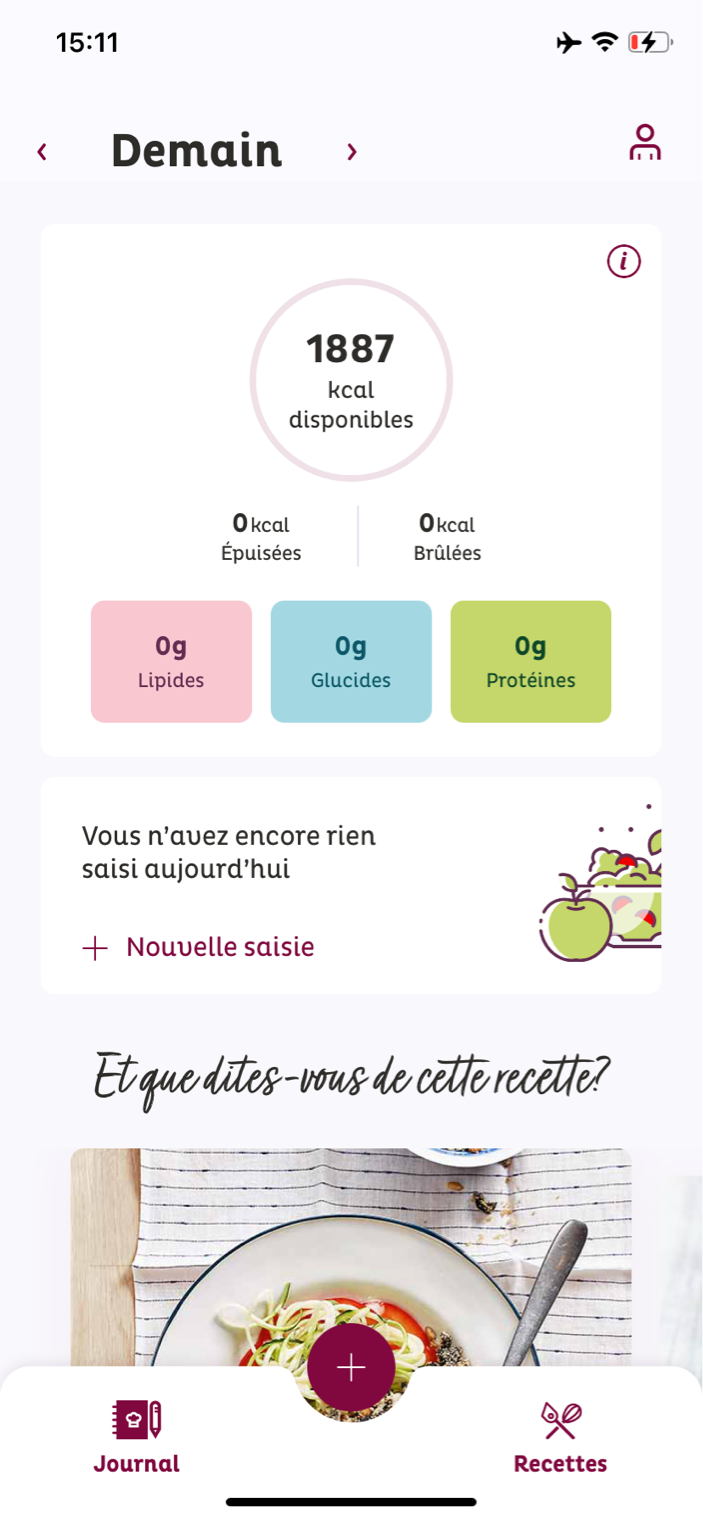Screen dimensions: 703x1520
Task: Open the user profile icon
Action: coord(645,143)
